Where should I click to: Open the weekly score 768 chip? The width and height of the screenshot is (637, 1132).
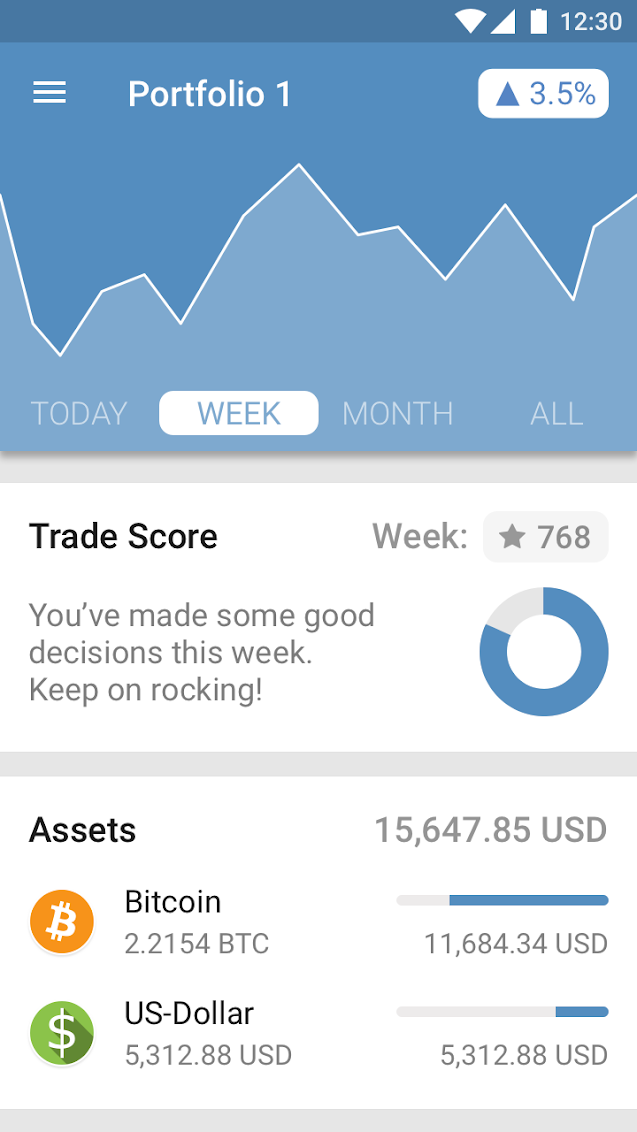[x=545, y=537]
